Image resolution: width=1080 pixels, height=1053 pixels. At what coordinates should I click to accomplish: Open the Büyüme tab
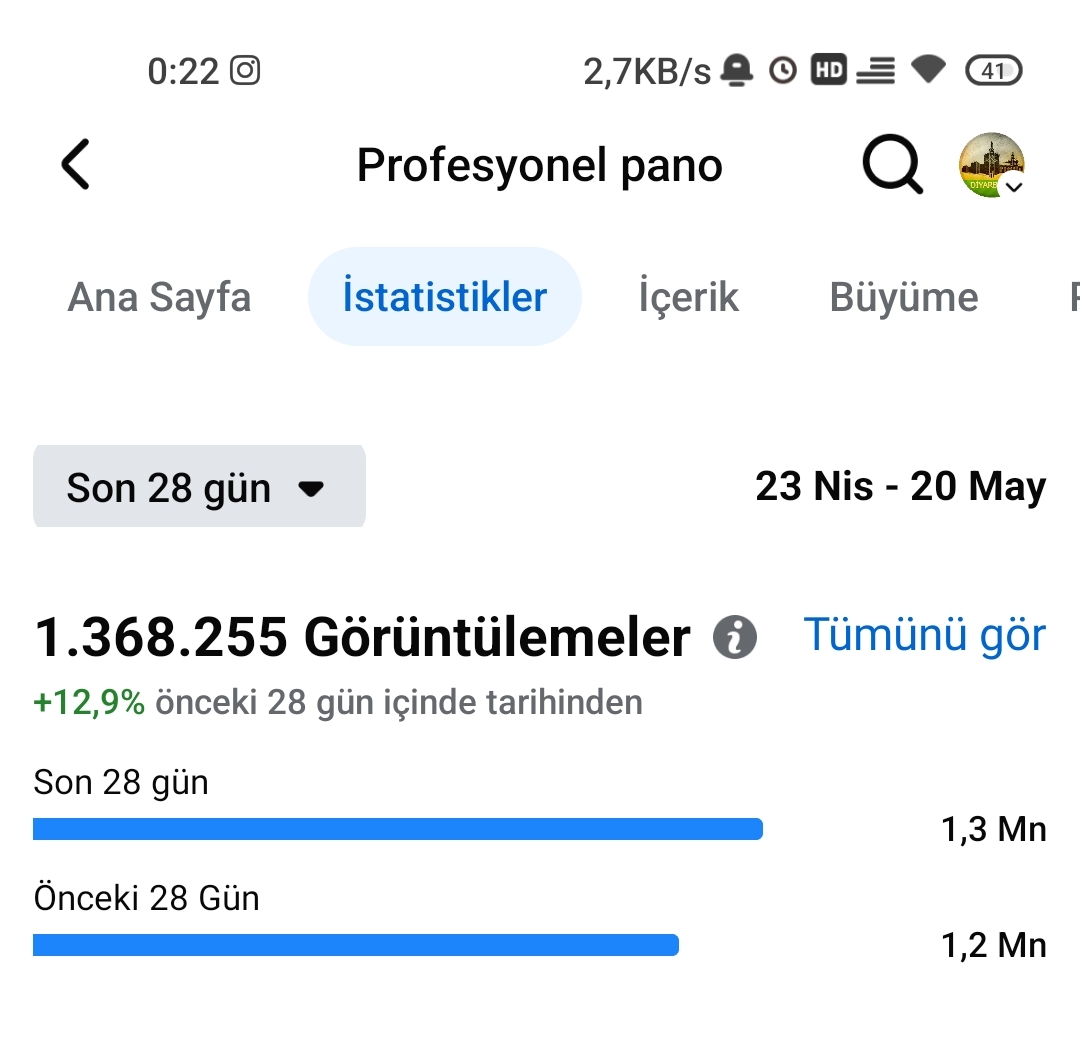[x=903, y=297]
